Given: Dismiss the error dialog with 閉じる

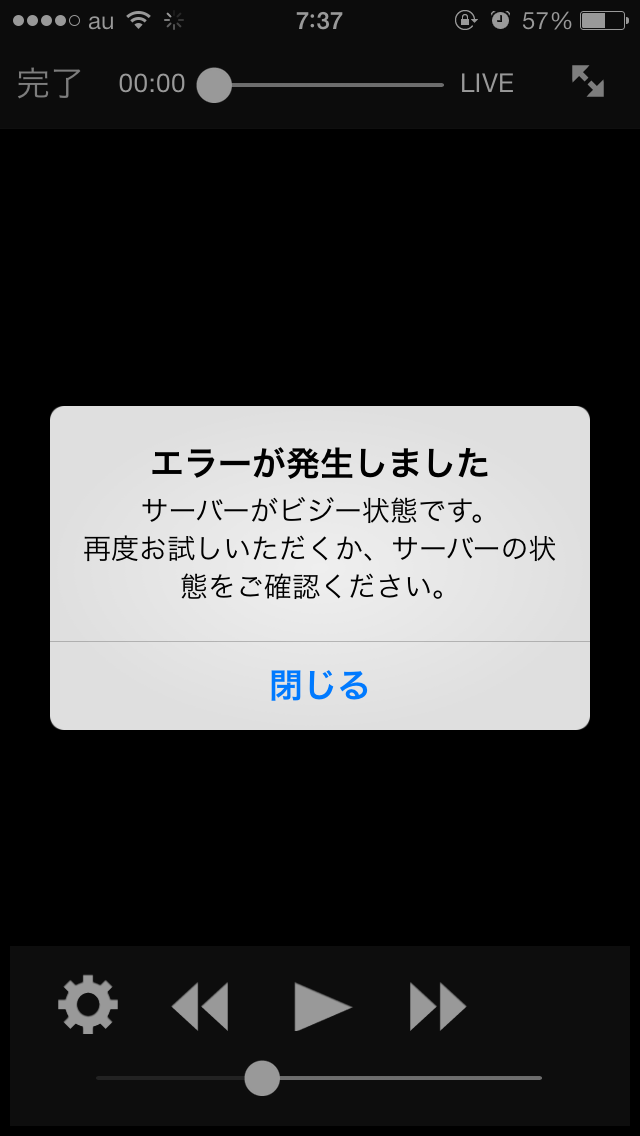Looking at the screenshot, I should (320, 686).
